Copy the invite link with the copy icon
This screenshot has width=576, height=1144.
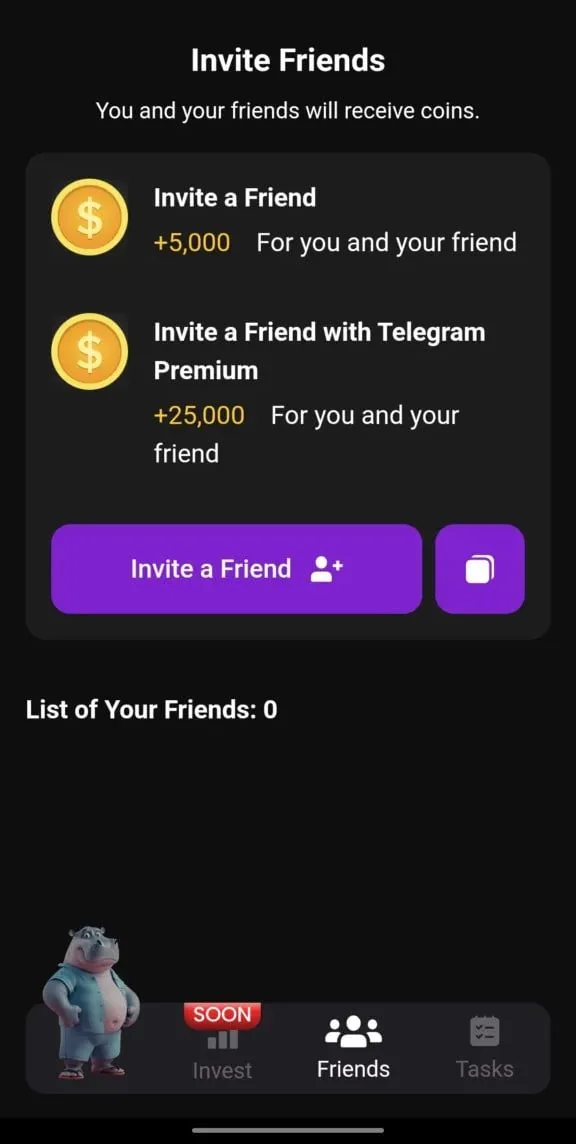(x=480, y=568)
